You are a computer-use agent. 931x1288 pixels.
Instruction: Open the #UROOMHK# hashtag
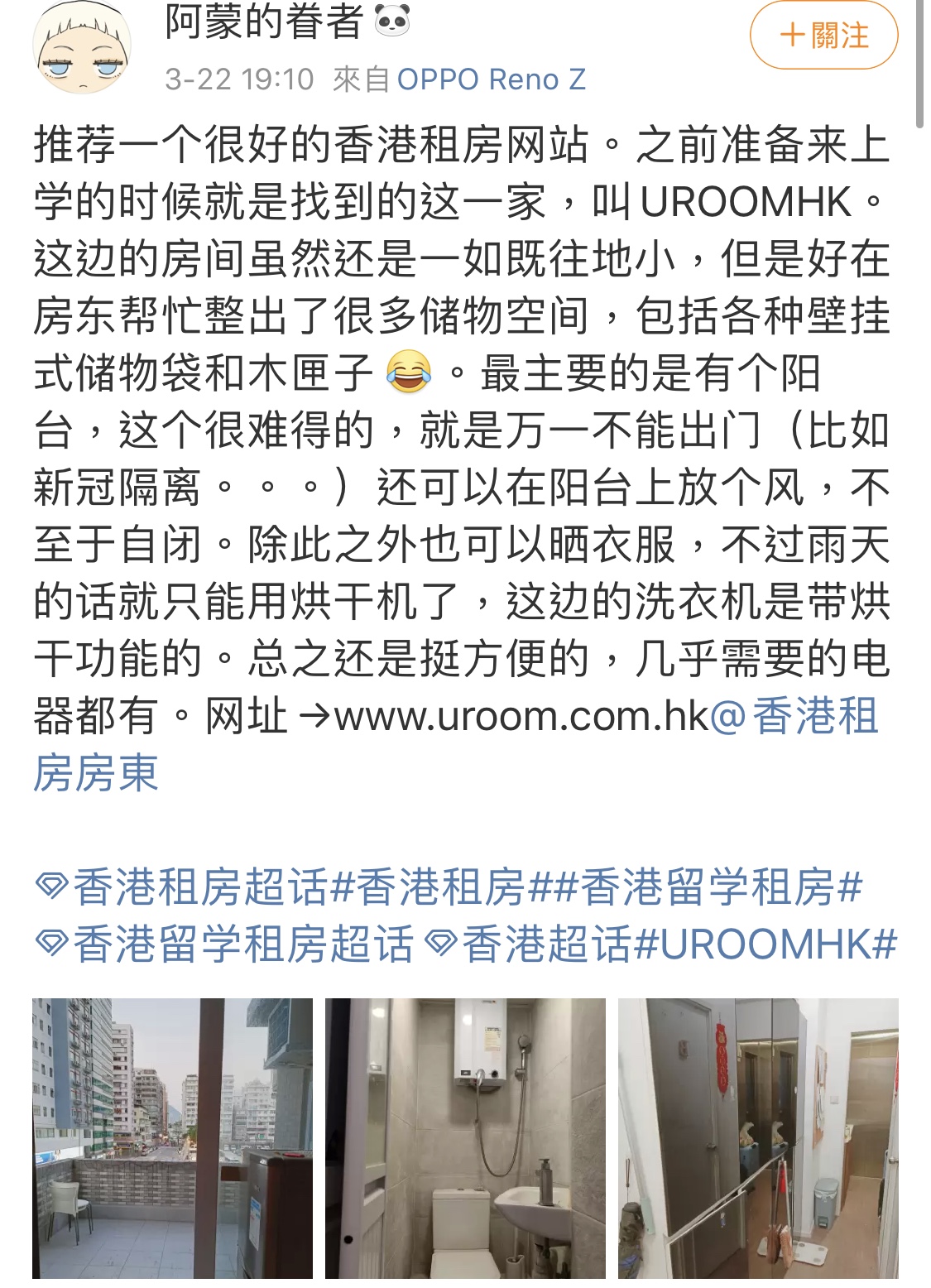tap(766, 944)
